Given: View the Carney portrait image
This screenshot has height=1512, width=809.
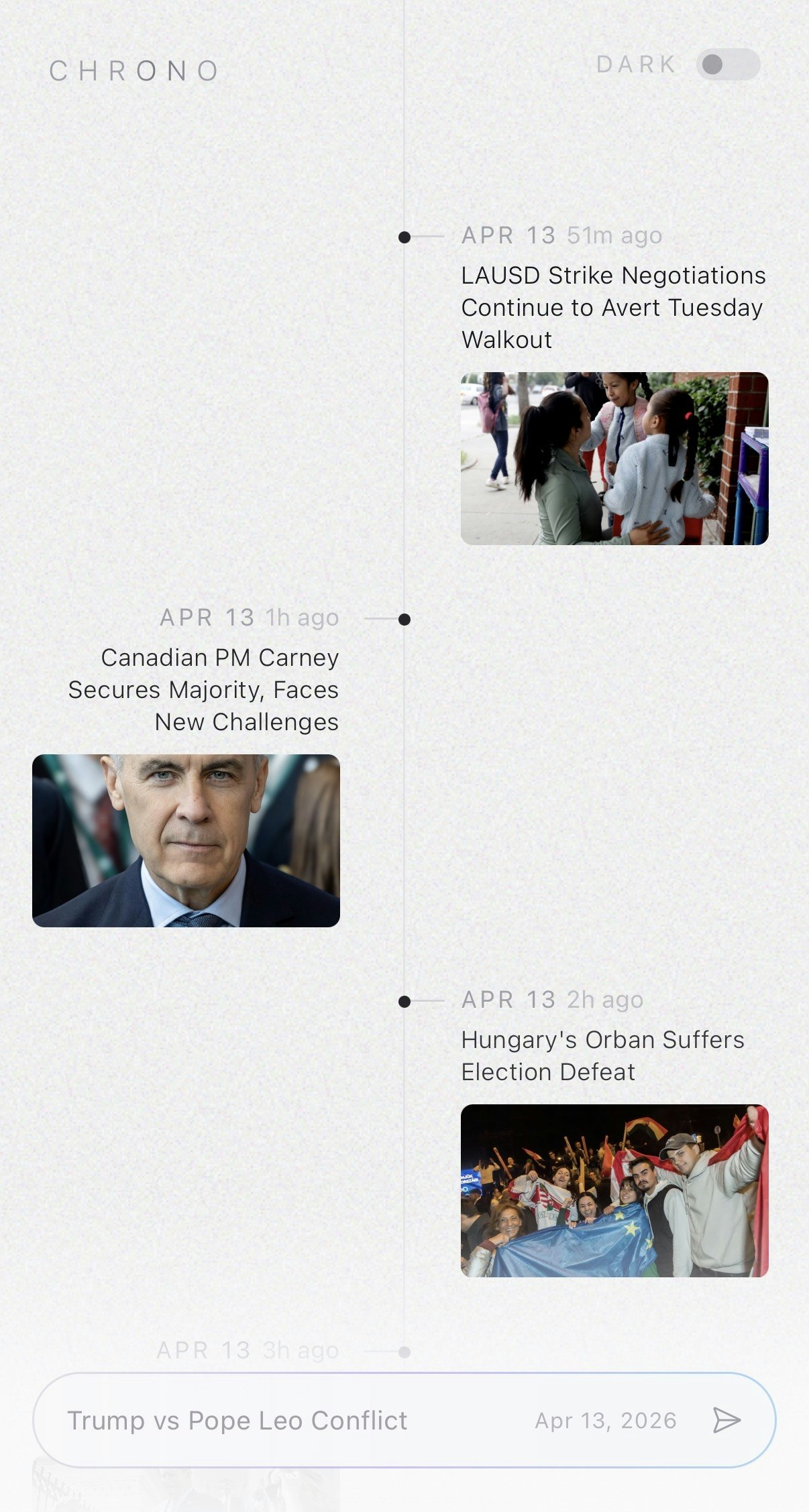Looking at the screenshot, I should coord(186,841).
